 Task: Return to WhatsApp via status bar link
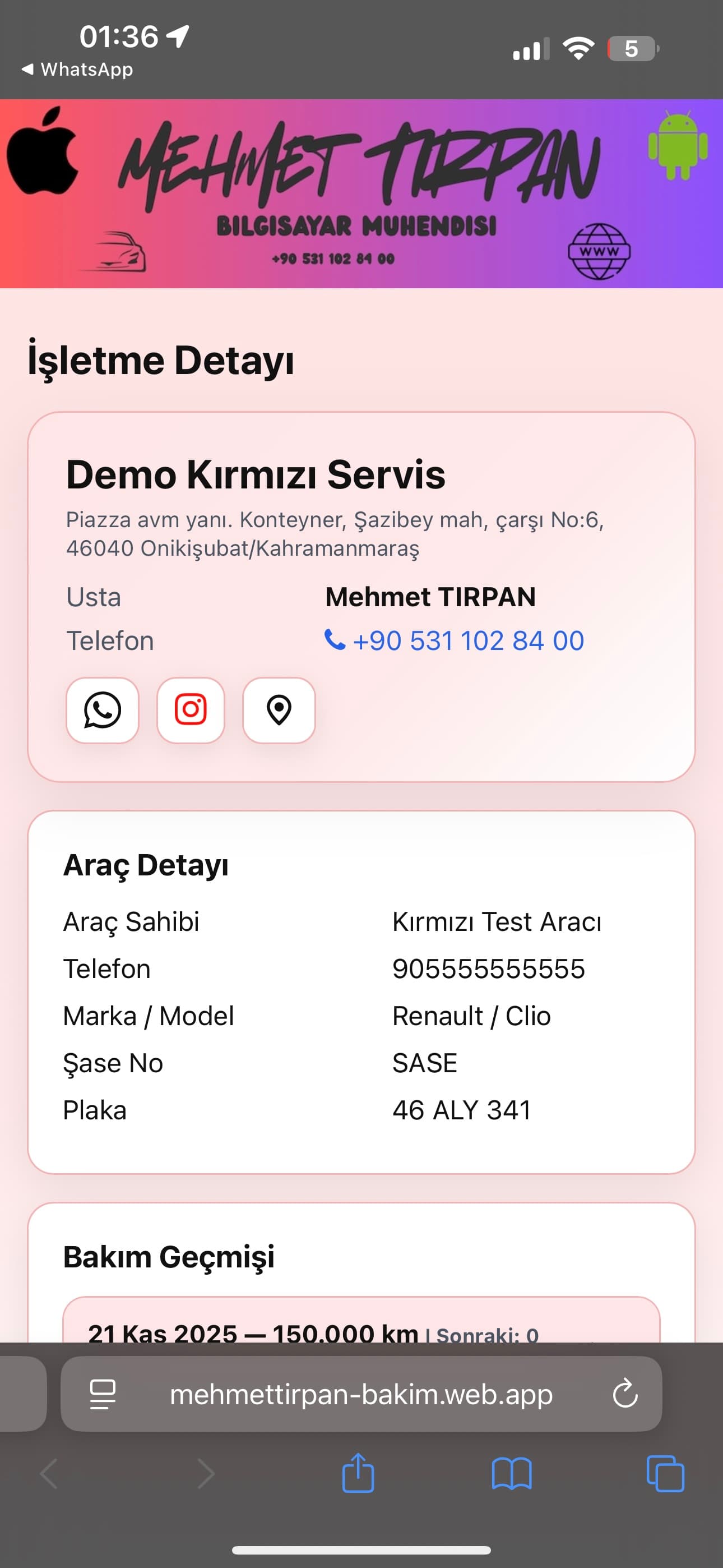pos(77,69)
